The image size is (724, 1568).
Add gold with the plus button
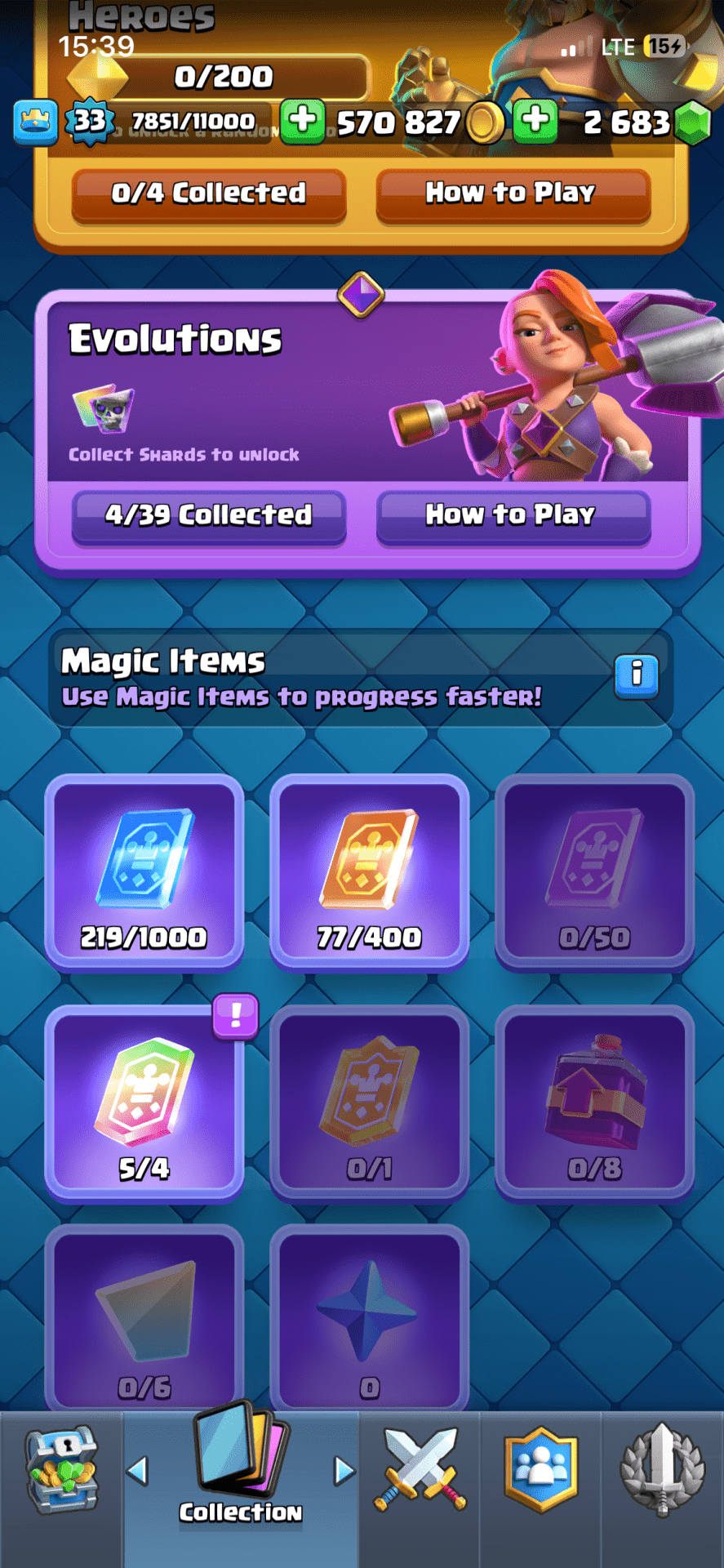(x=302, y=121)
